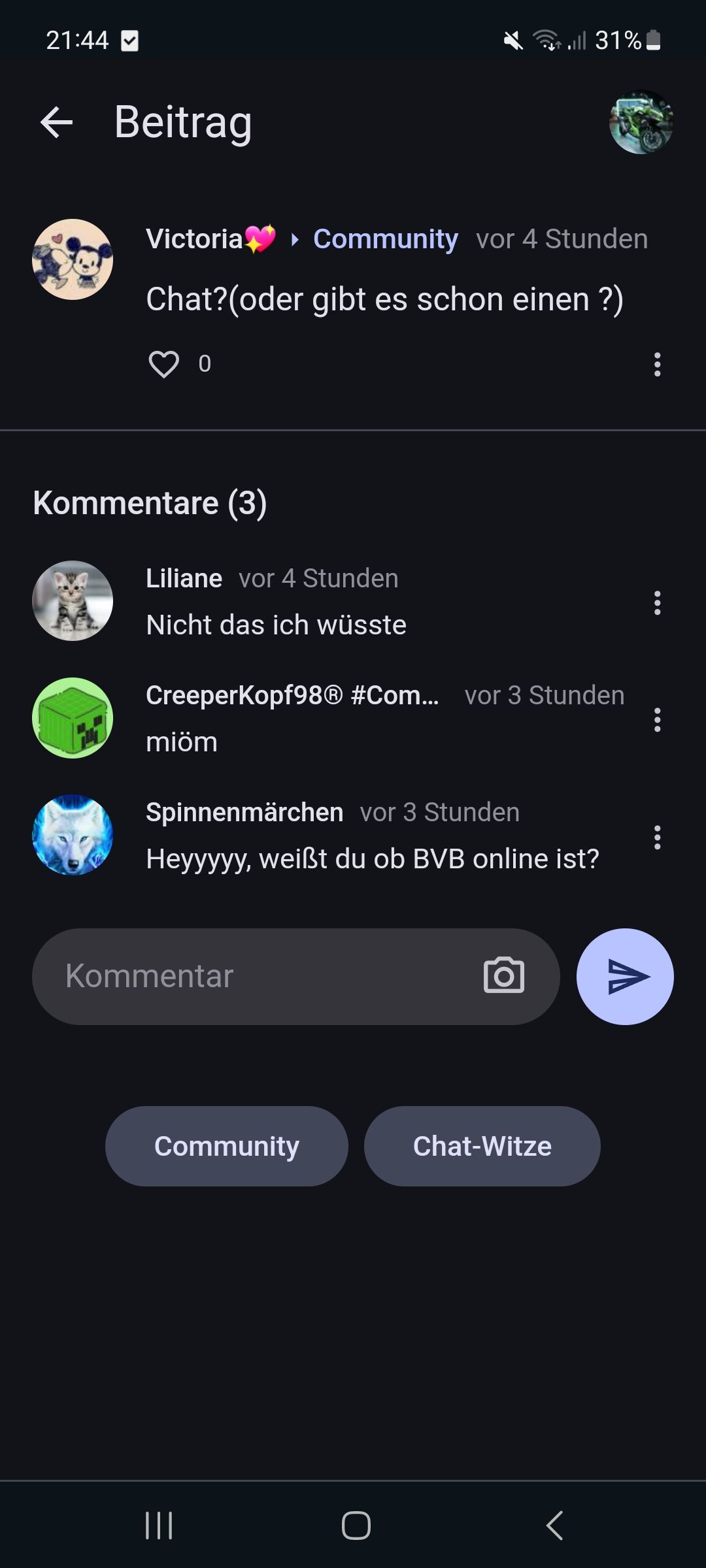Open options for CreeperKopf98's comment
706x1568 pixels.
point(657,720)
